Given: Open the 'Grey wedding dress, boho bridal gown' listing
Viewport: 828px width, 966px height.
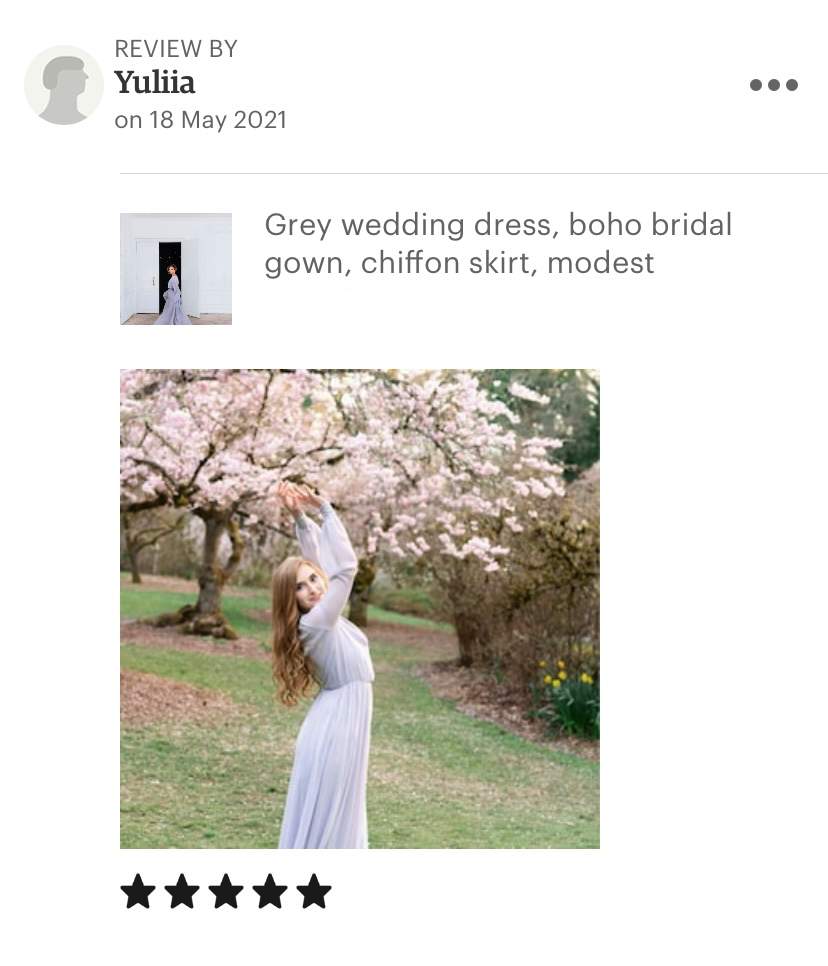Looking at the screenshot, I should (x=497, y=243).
